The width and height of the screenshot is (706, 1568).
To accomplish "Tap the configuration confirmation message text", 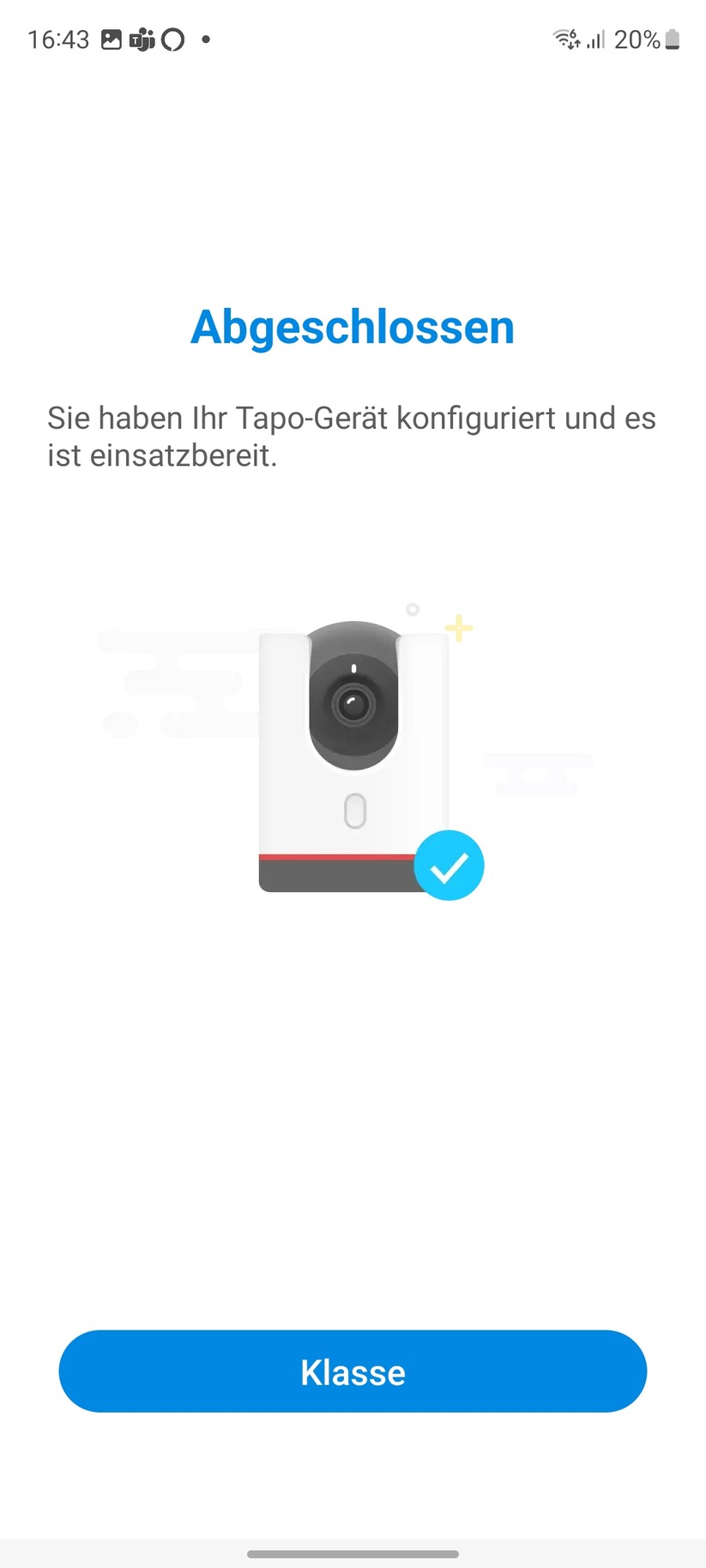I will click(x=351, y=436).
